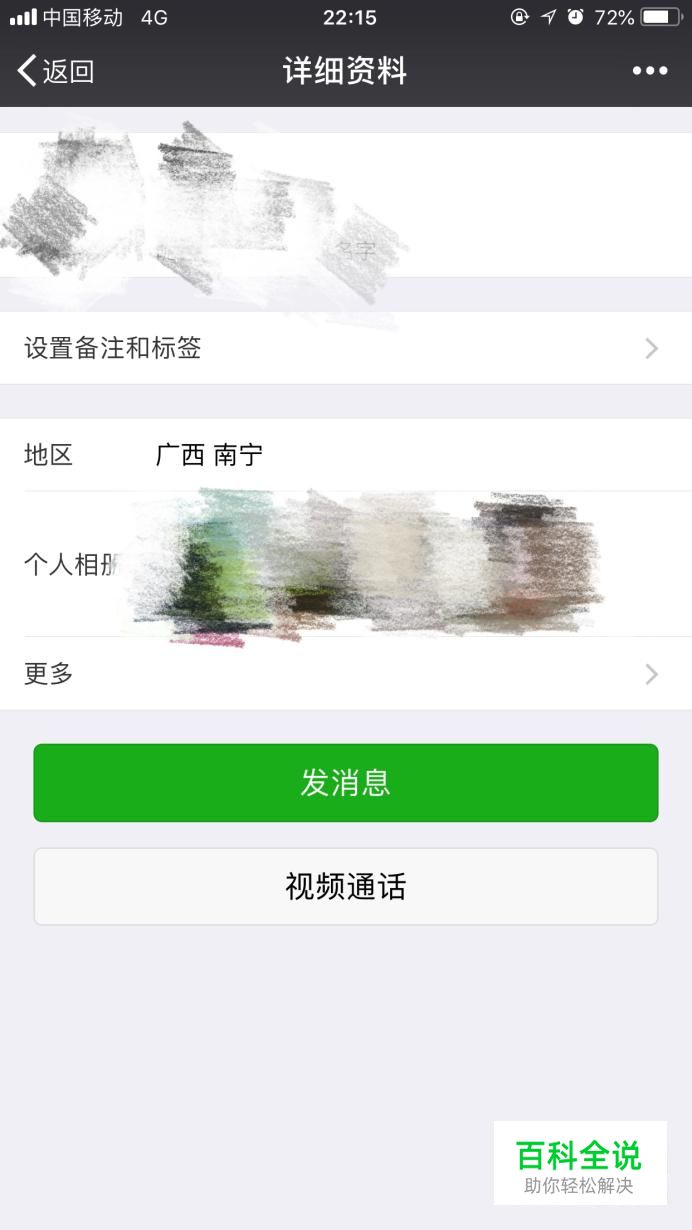Image resolution: width=692 pixels, height=1230 pixels.
Task: Start a 视频通话 video call
Action: tap(346, 887)
